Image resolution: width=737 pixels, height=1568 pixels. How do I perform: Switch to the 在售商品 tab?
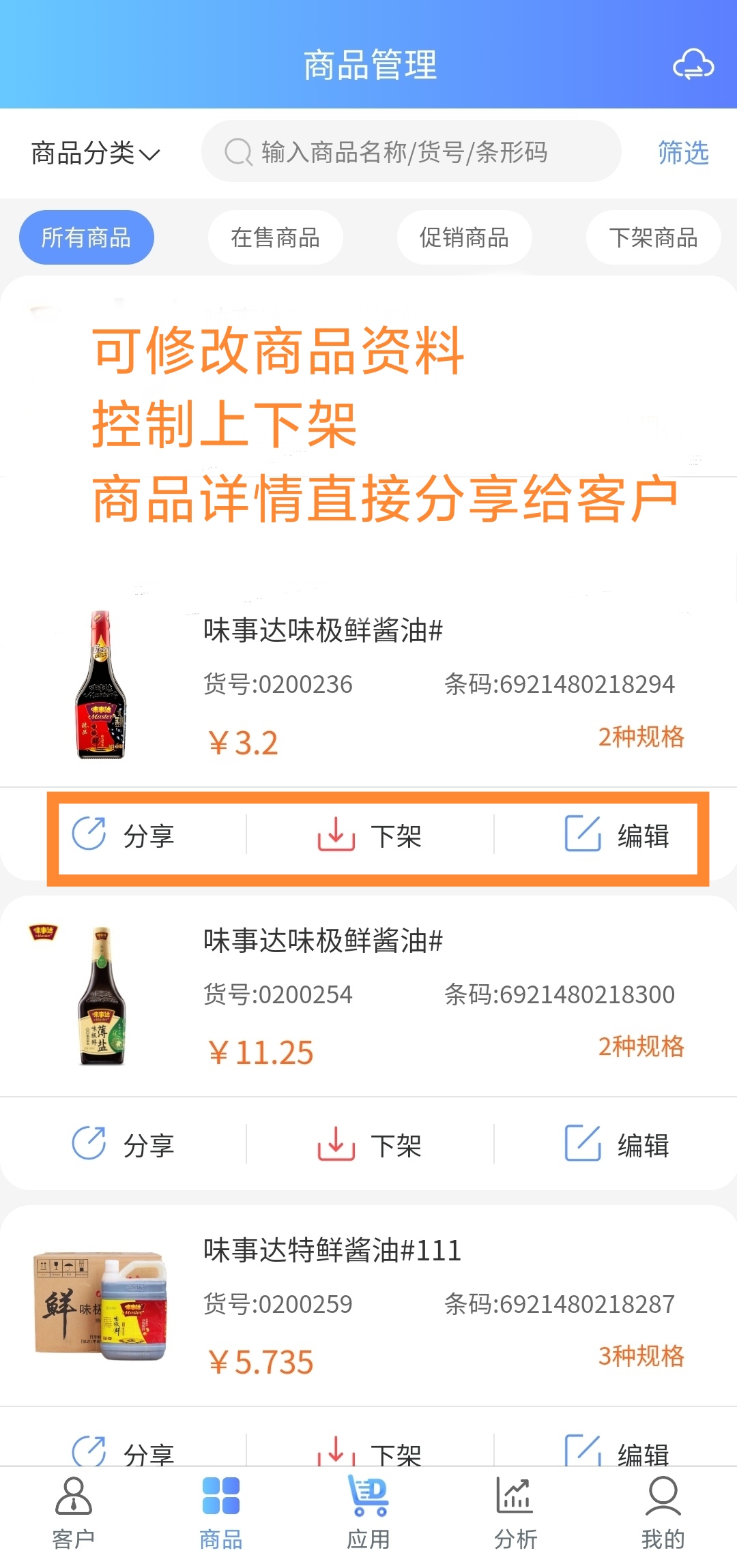pos(275,237)
